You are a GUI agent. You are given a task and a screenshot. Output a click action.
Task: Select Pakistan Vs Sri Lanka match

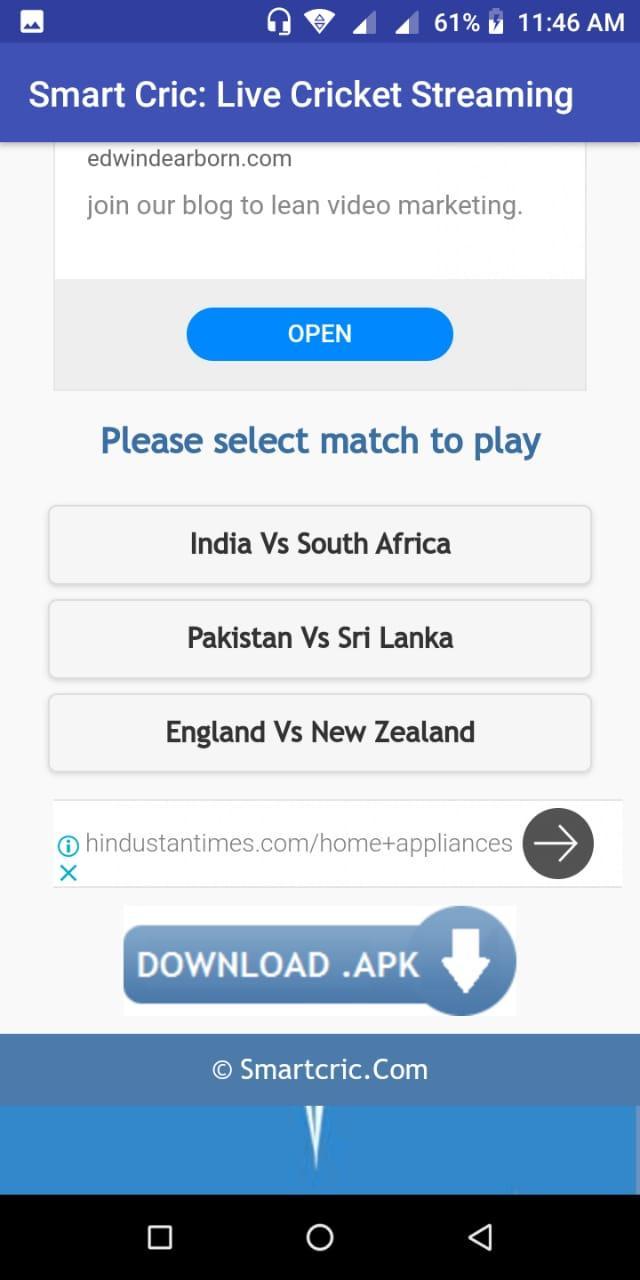coord(319,638)
